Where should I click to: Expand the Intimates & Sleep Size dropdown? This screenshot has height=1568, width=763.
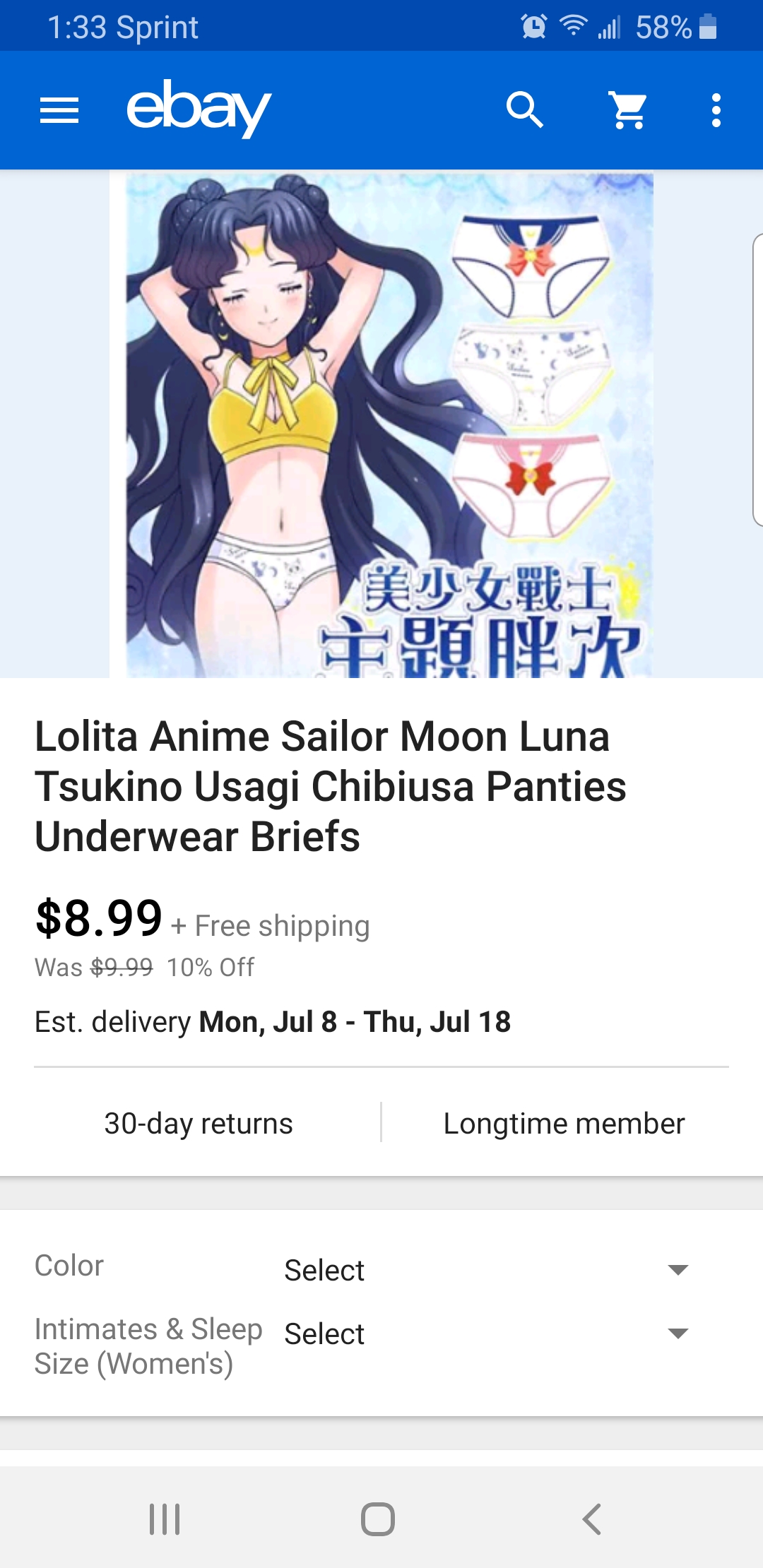[486, 1334]
